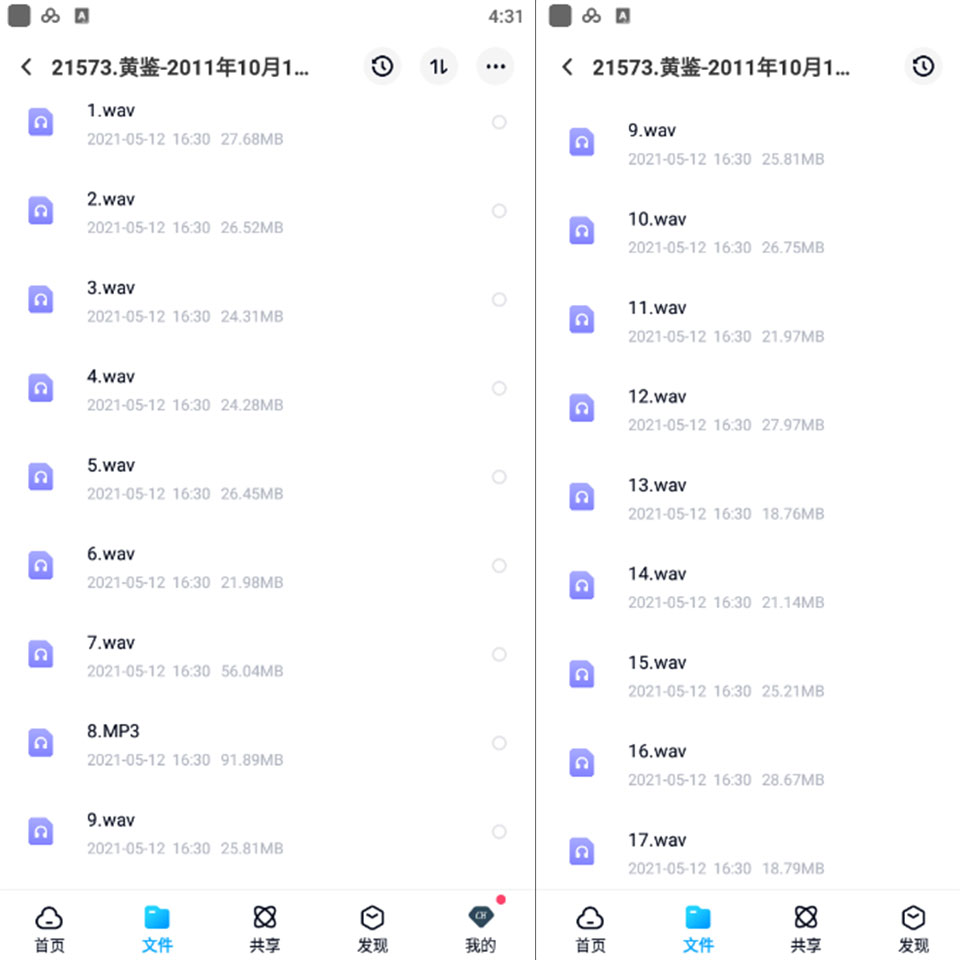This screenshot has width=960, height=960.
Task: Open the 16.wav recording
Action: [x=725, y=764]
